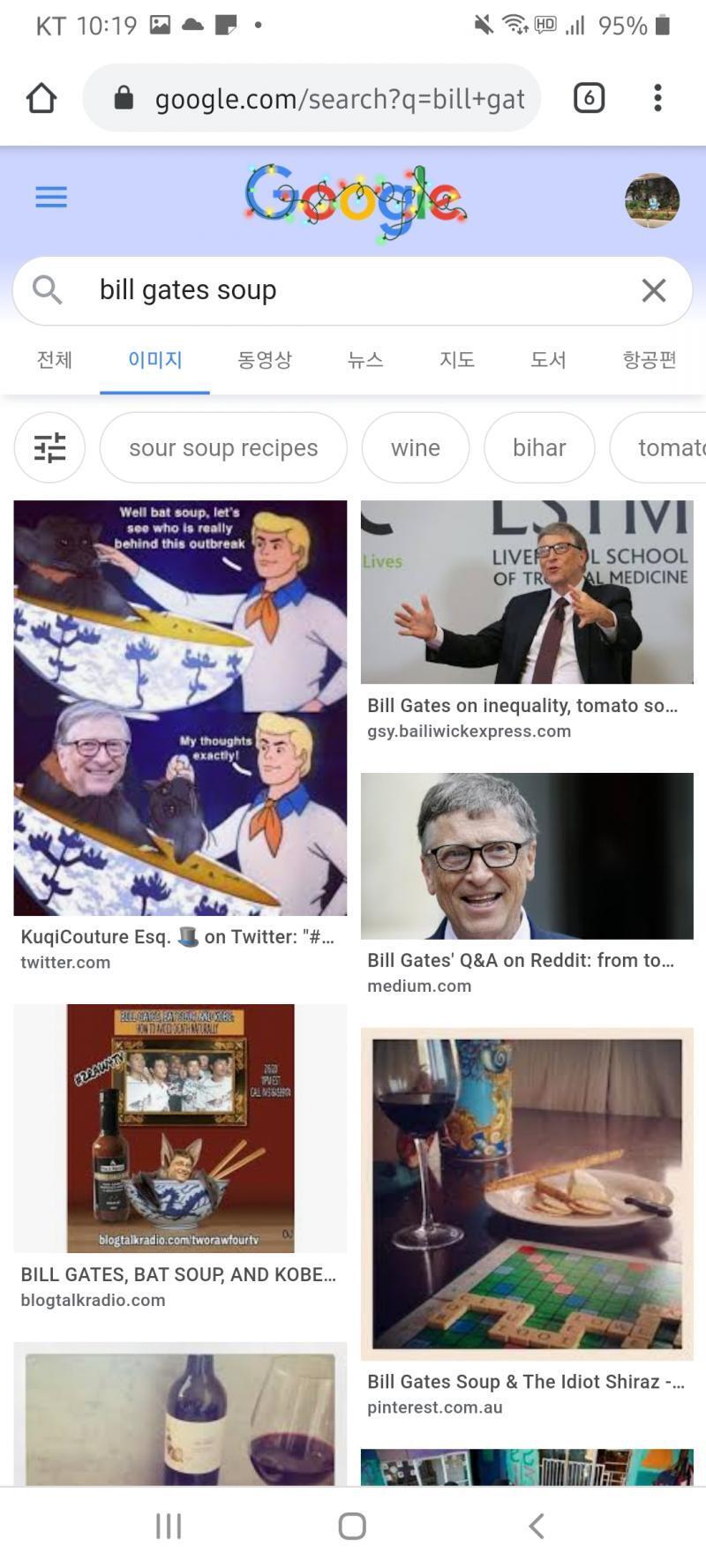The image size is (706, 1568).
Task: Switch to the 지도 tab
Action: (457, 360)
